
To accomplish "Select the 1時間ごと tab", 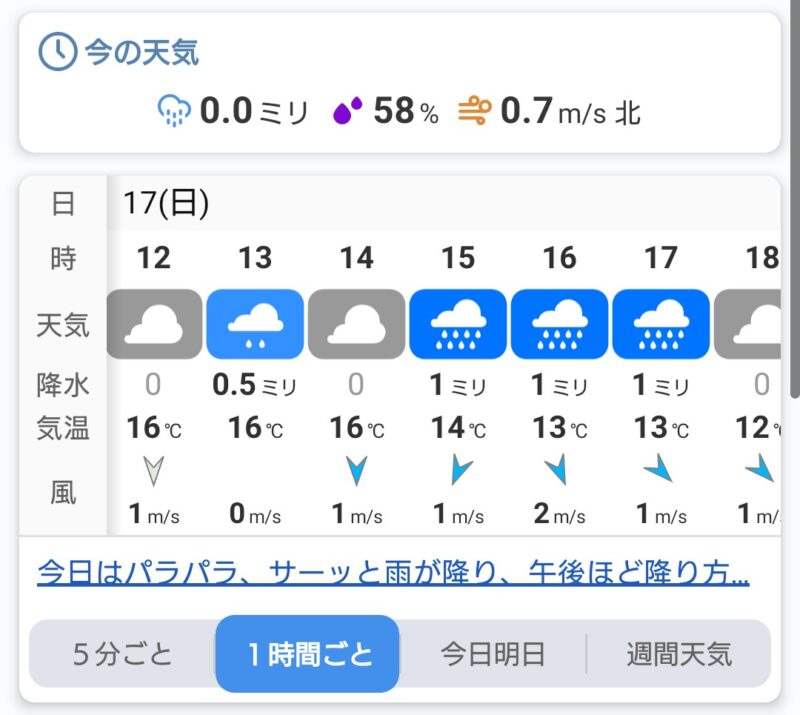I will click(x=308, y=654).
